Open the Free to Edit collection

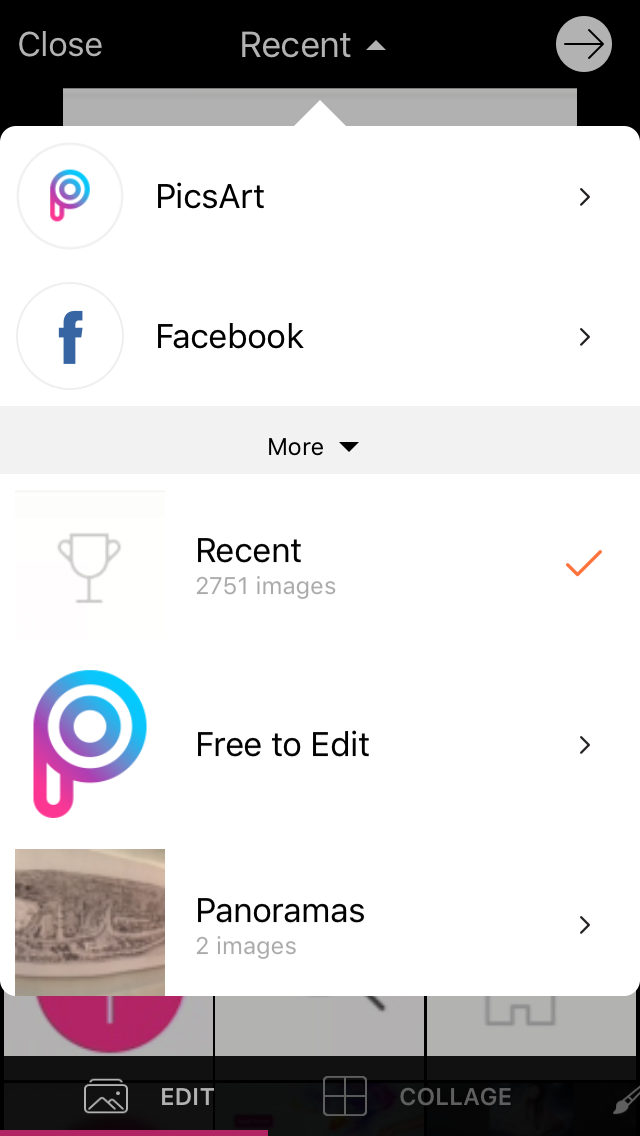(x=320, y=744)
